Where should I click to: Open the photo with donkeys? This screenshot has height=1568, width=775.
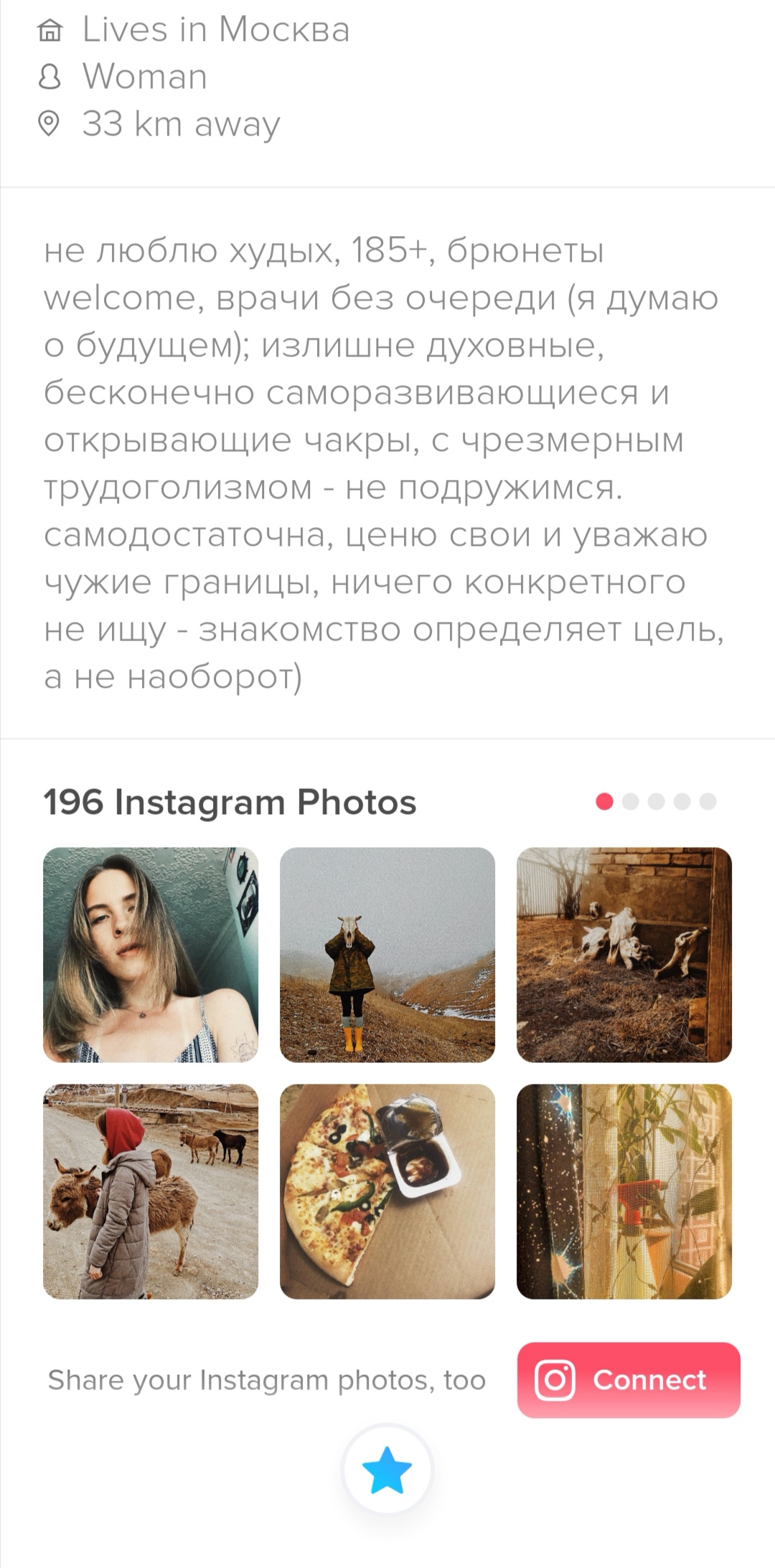(x=151, y=1191)
